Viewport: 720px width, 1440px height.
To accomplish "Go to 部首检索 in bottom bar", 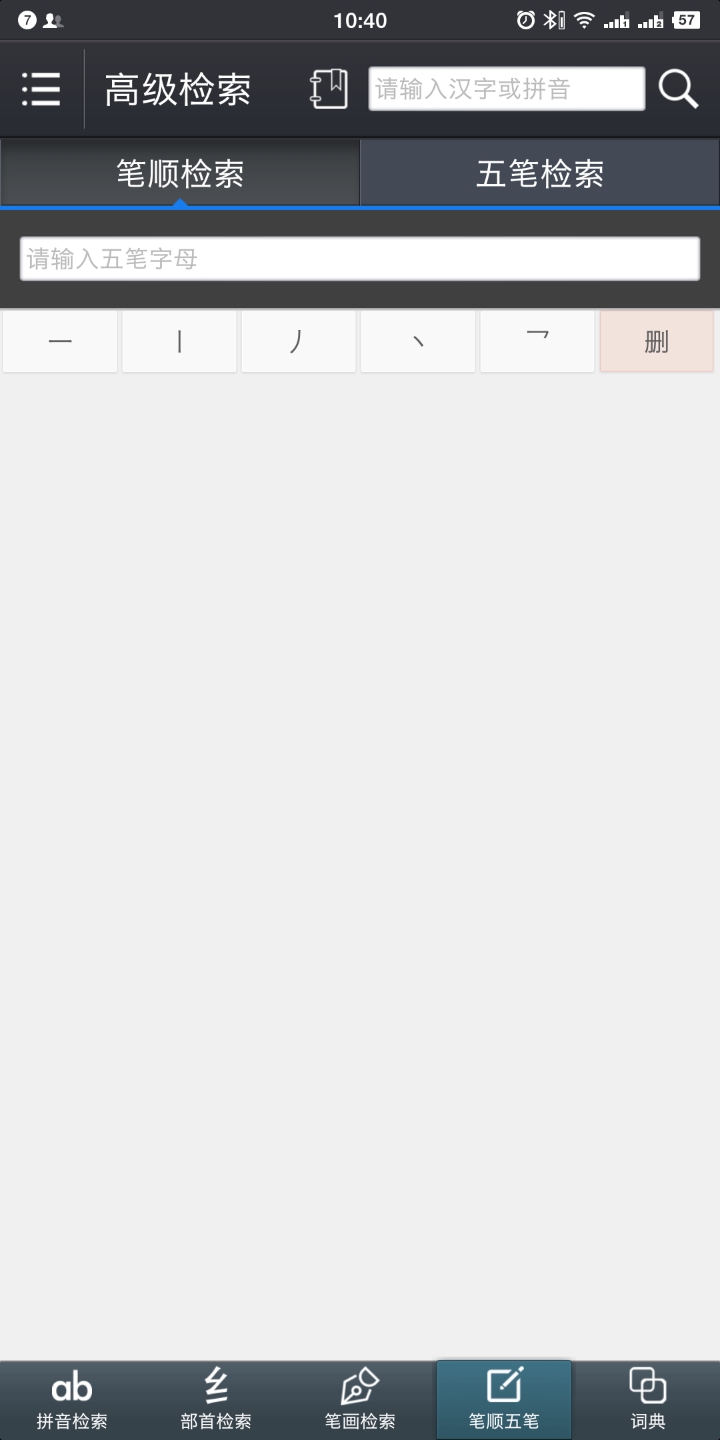I will pyautogui.click(x=216, y=1400).
